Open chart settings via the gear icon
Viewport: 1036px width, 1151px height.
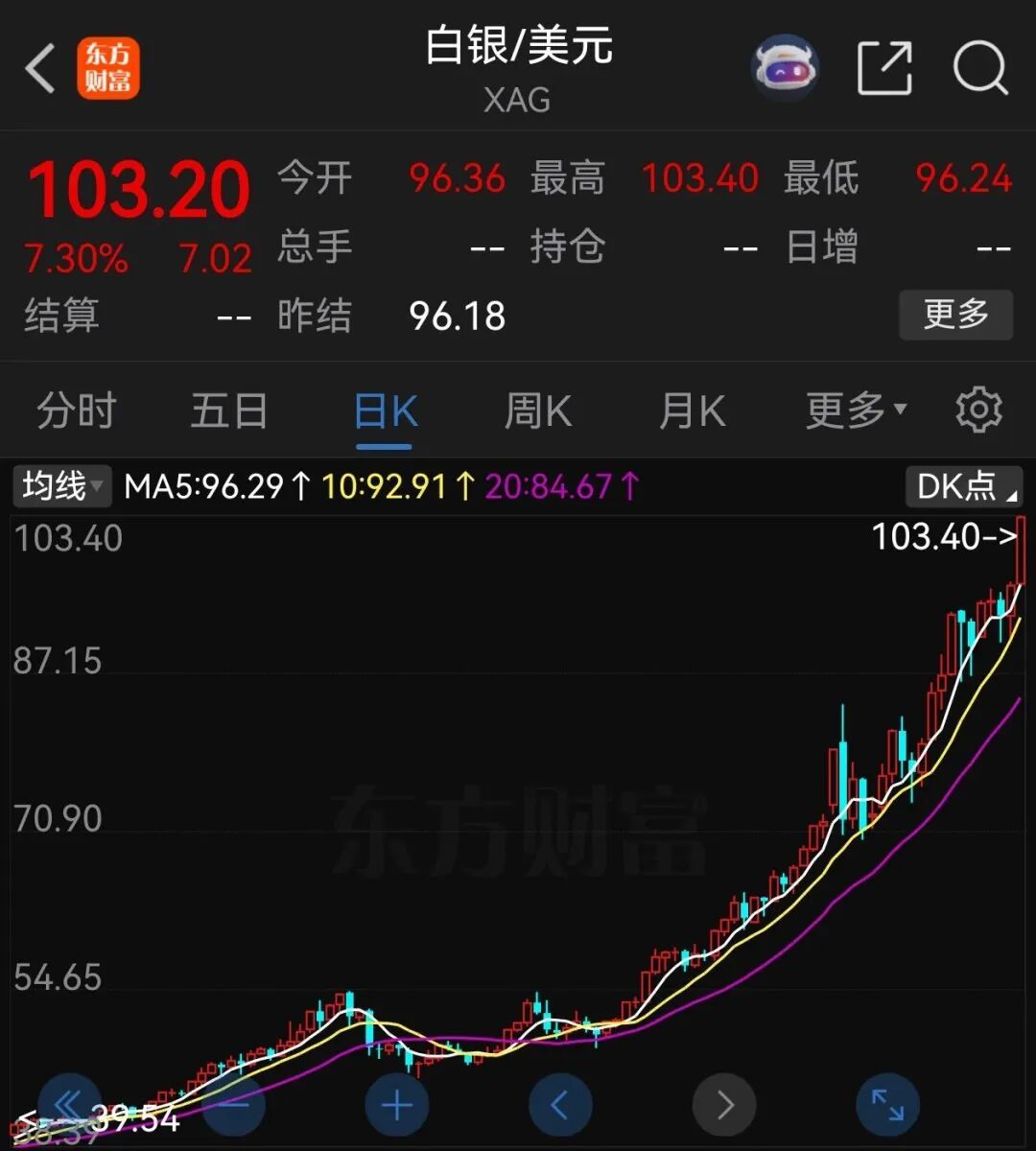(x=979, y=410)
